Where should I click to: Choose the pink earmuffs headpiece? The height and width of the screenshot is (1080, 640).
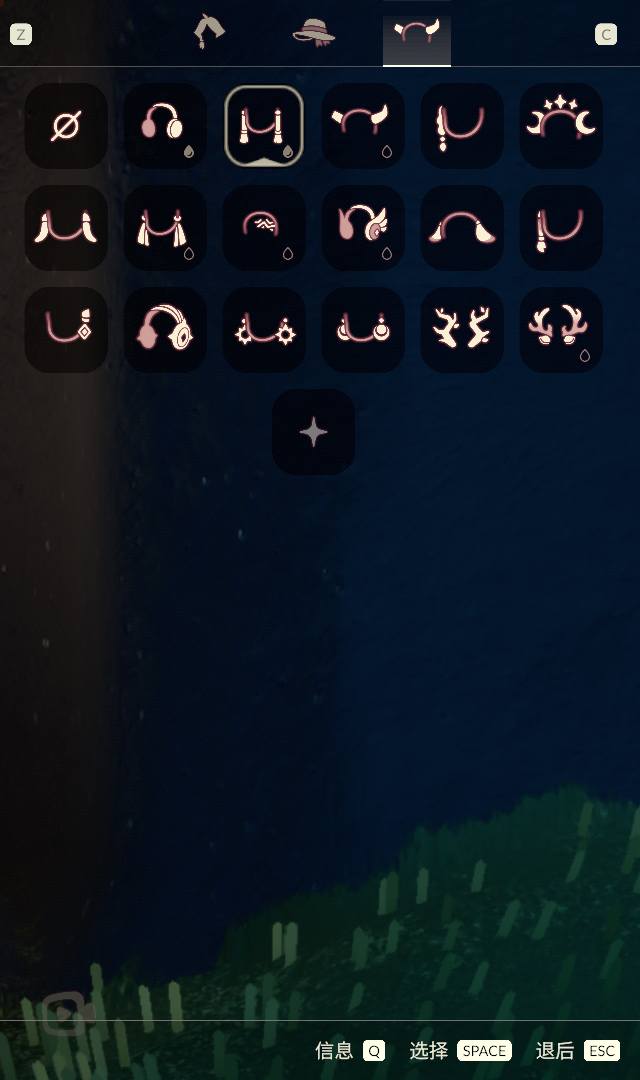click(x=165, y=126)
